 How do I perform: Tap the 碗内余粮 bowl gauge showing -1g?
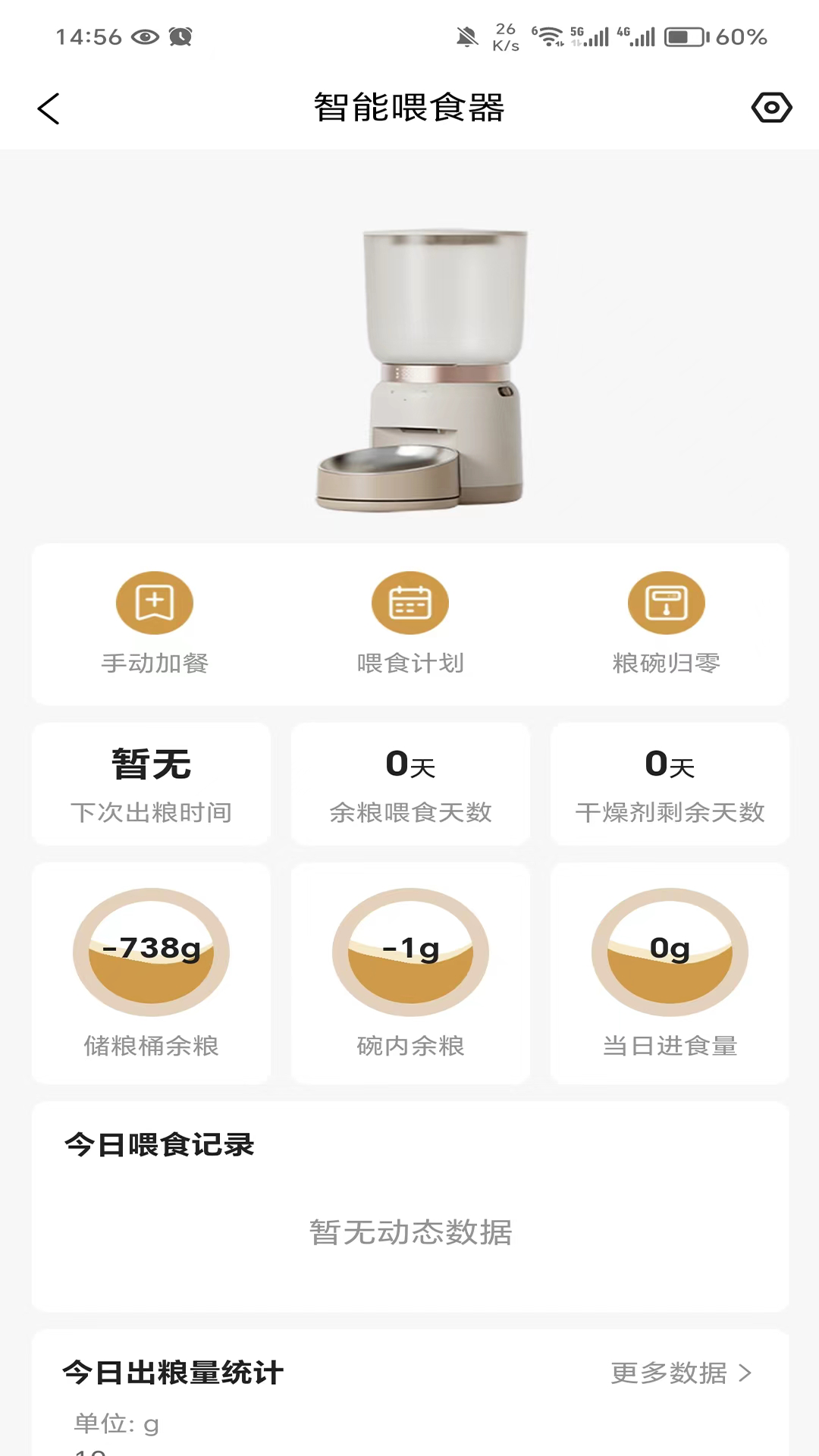coord(409,952)
